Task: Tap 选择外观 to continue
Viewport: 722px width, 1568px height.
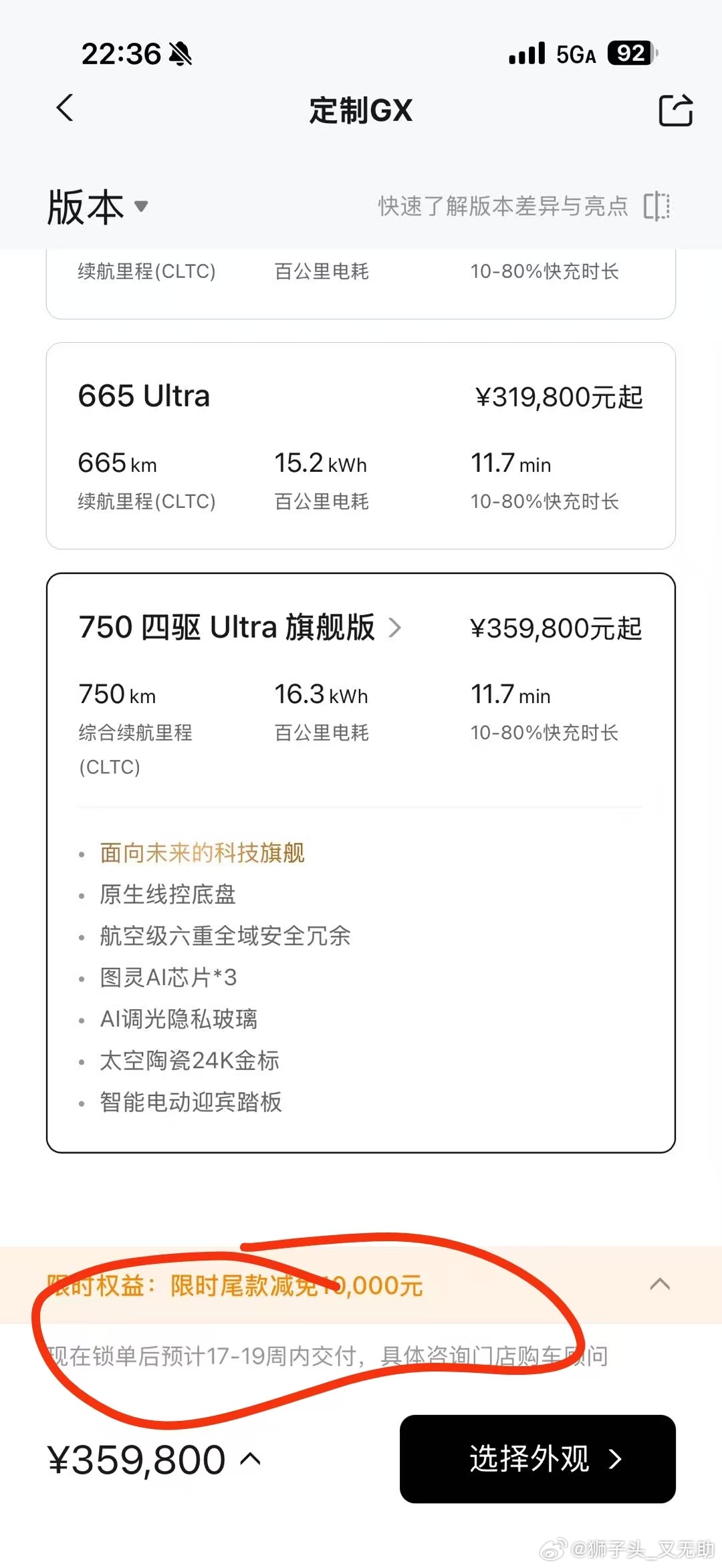Action: pyautogui.click(x=537, y=1458)
